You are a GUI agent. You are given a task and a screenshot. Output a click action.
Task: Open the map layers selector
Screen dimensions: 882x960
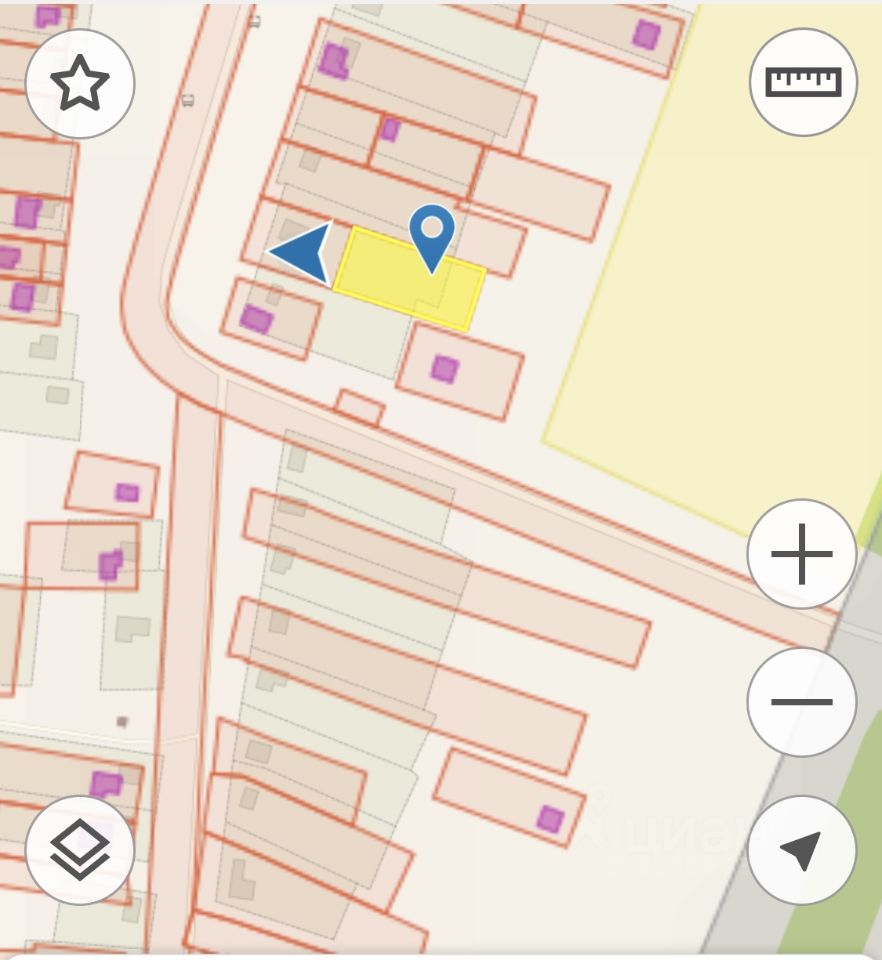tap(79, 850)
